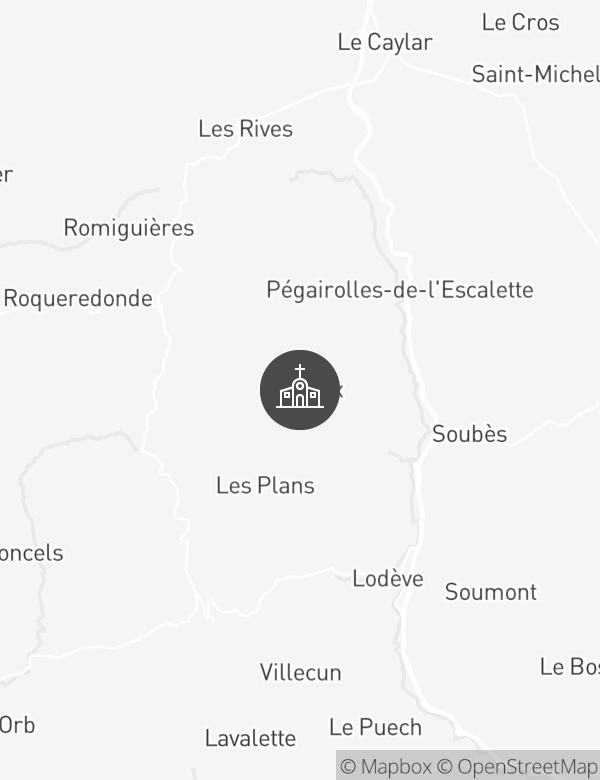This screenshot has height=780, width=600.
Task: Tap the church marker on the map
Action: pyautogui.click(x=300, y=390)
